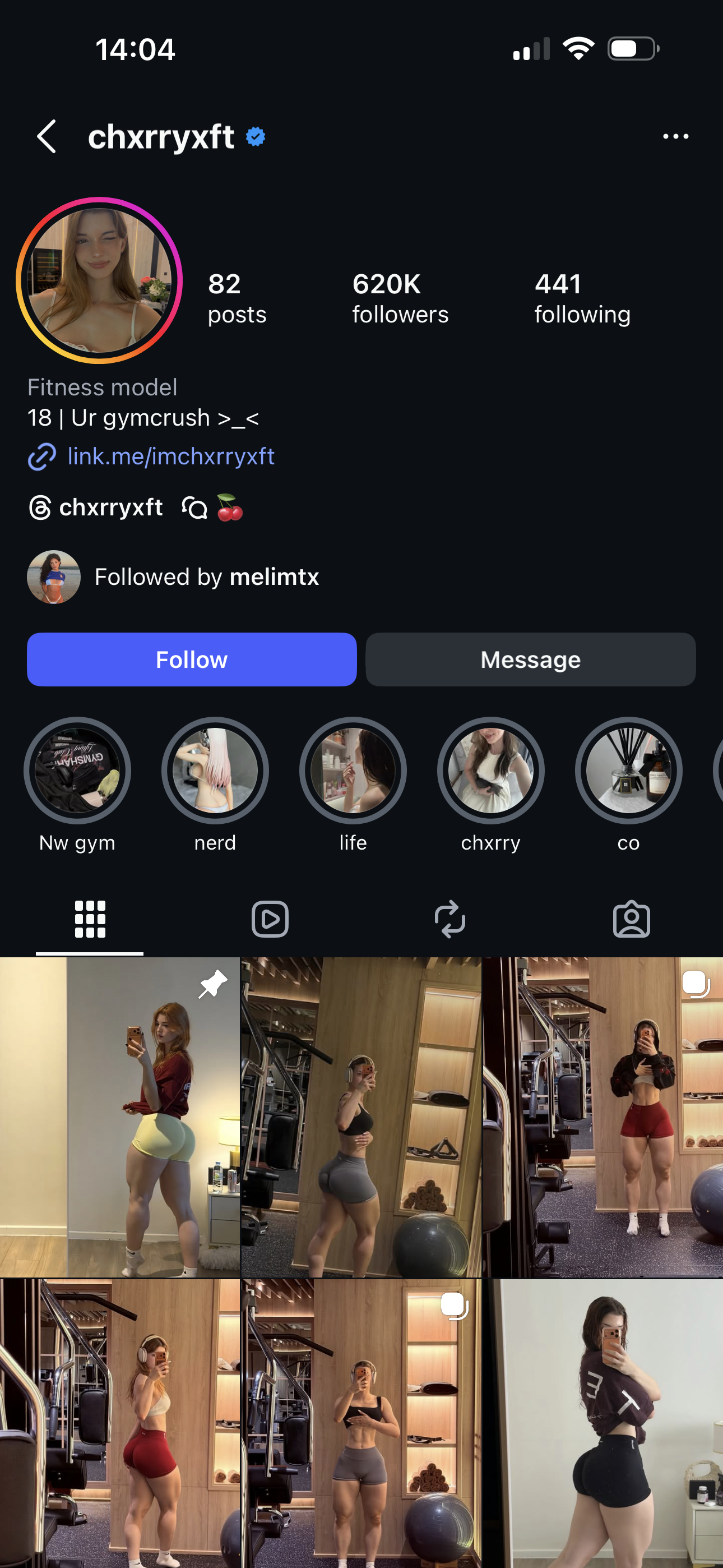Image resolution: width=723 pixels, height=1568 pixels.
Task: Open the "Nw gym" story highlight
Action: pos(77,771)
